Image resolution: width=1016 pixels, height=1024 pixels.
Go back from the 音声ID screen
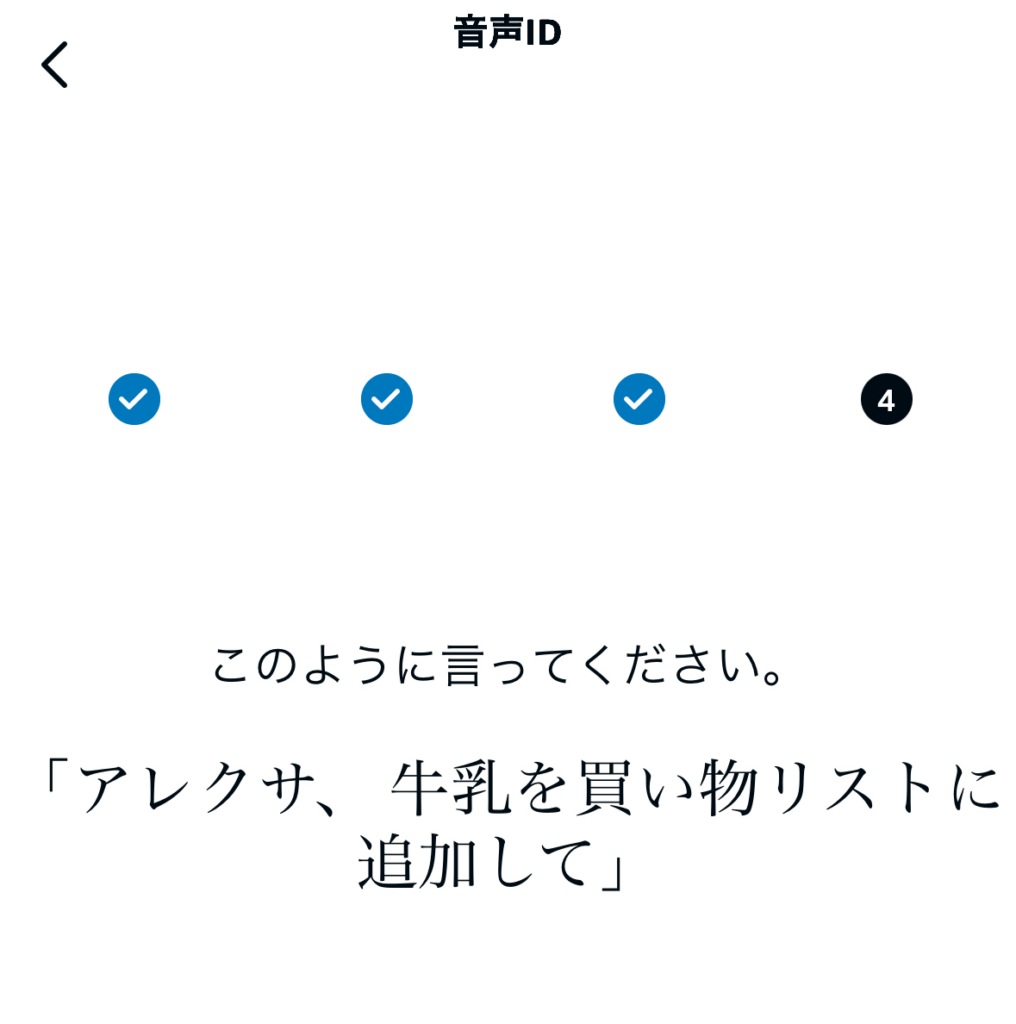[55, 65]
